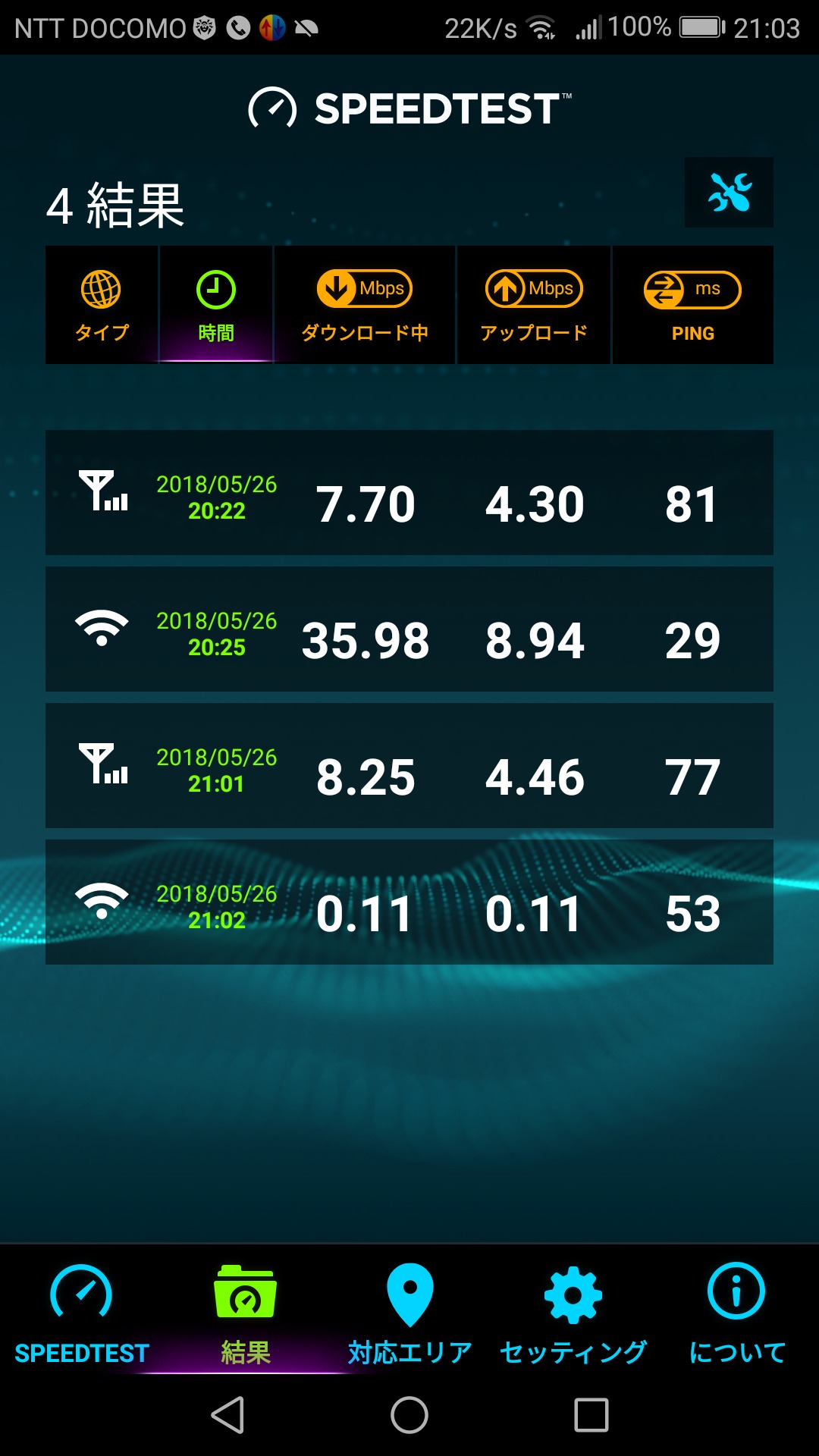819x1456 pixels.
Task: Open the tools icon beside the results heading
Action: [729, 192]
